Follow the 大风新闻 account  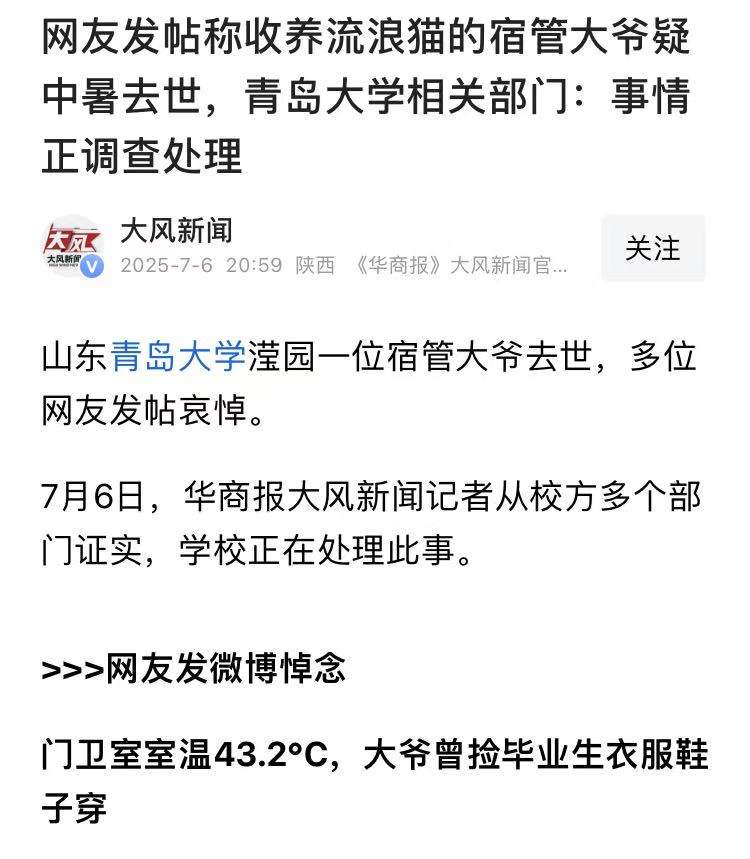pyautogui.click(x=653, y=248)
